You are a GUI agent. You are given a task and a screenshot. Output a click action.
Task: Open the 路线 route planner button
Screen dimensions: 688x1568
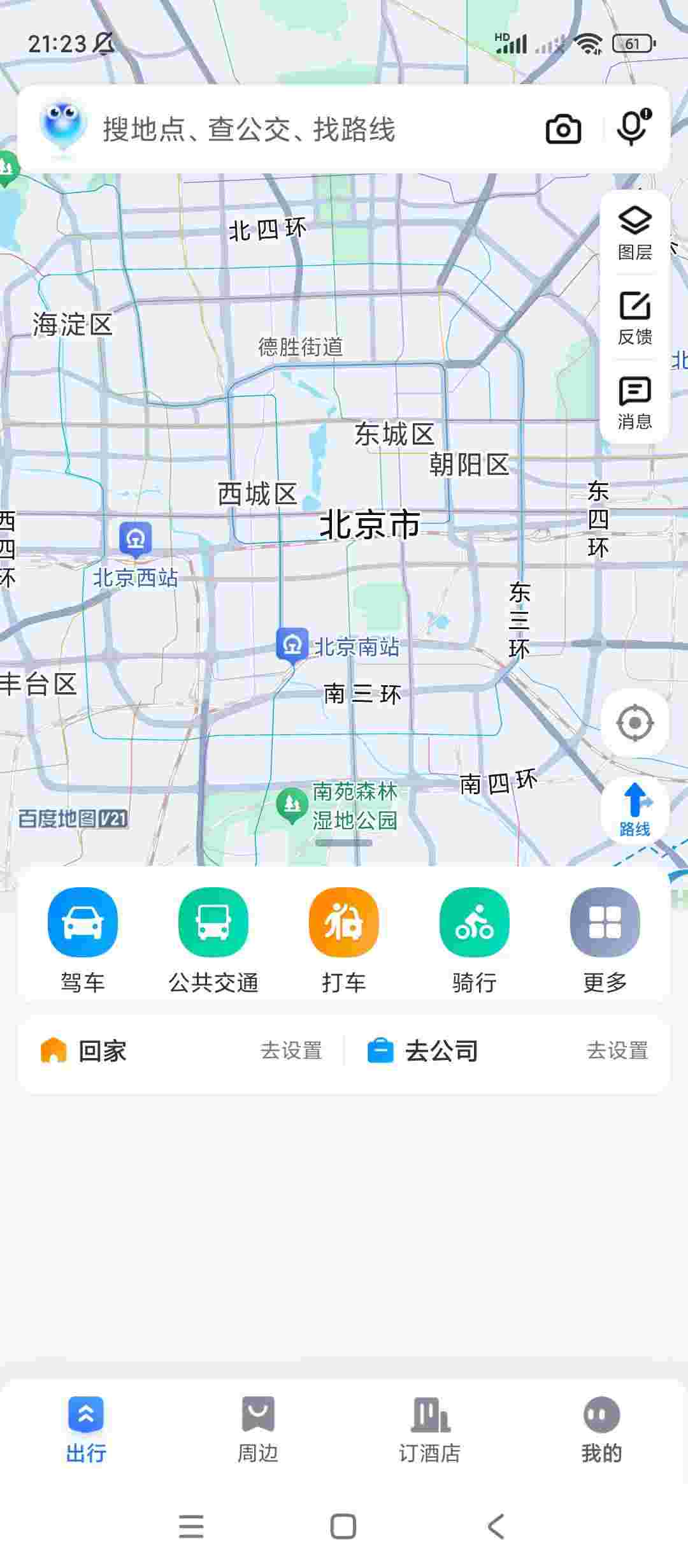(634, 809)
